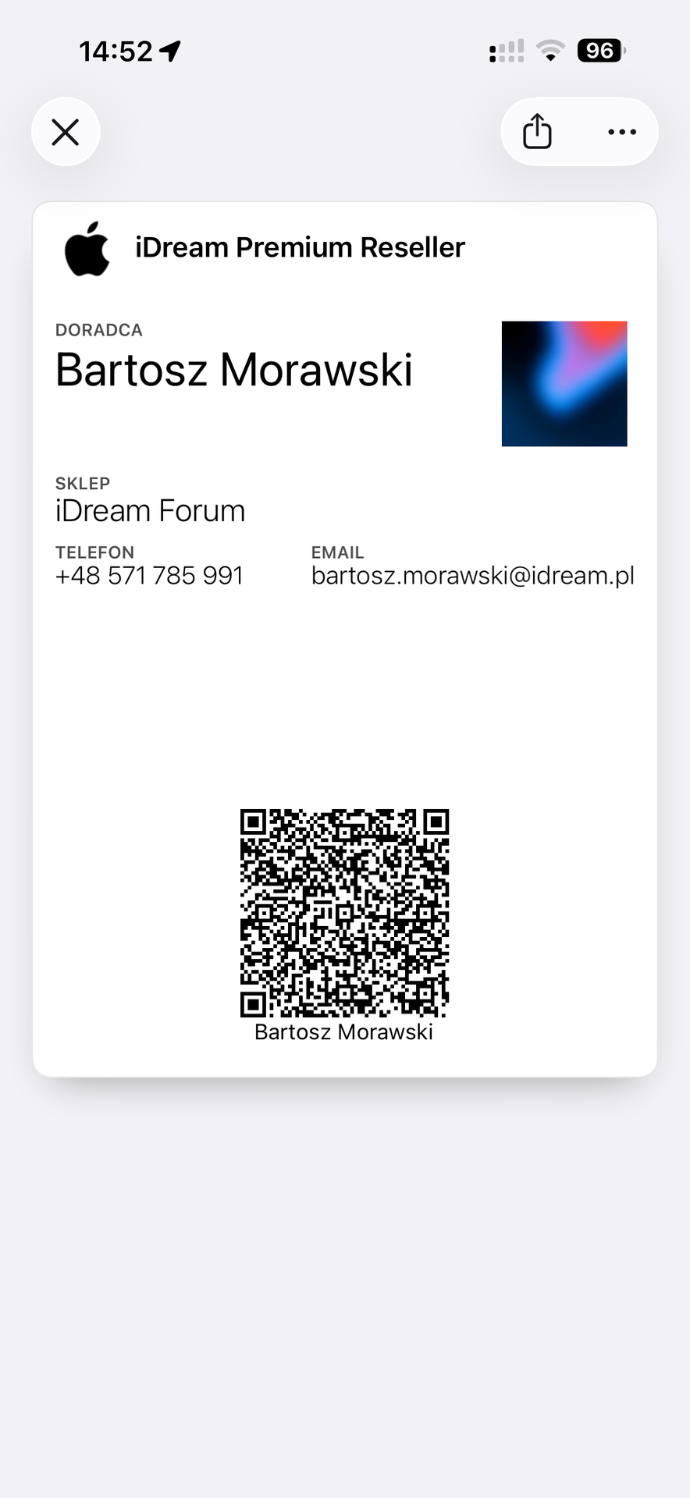Viewport: 690px width, 1498px height.
Task: Open the more options menu
Action: pos(621,132)
